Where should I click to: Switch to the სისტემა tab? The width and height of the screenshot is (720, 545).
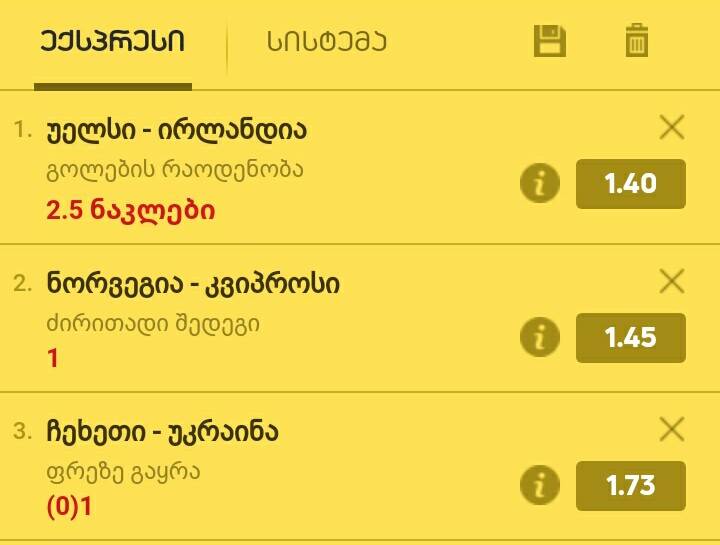click(x=327, y=42)
